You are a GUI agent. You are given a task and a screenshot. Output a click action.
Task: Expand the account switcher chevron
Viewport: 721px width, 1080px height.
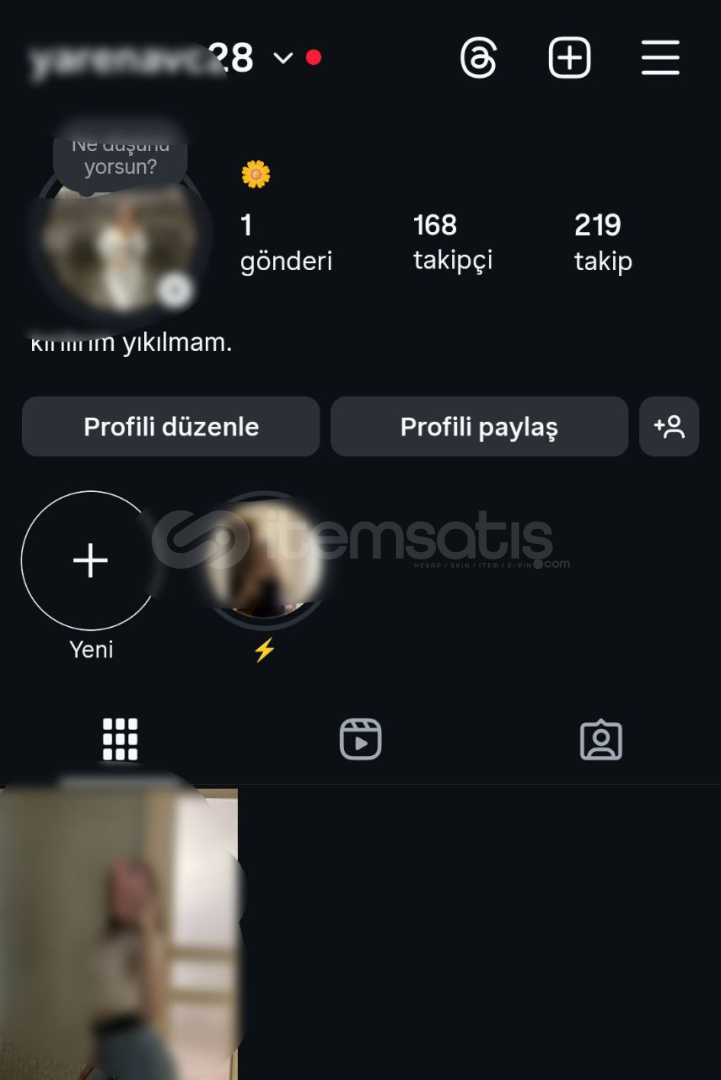[283, 58]
